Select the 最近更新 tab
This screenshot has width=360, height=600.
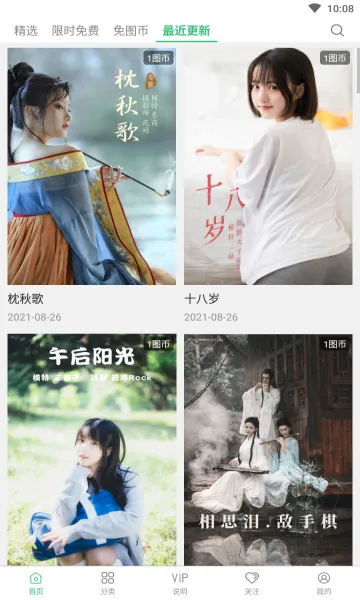pos(187,31)
